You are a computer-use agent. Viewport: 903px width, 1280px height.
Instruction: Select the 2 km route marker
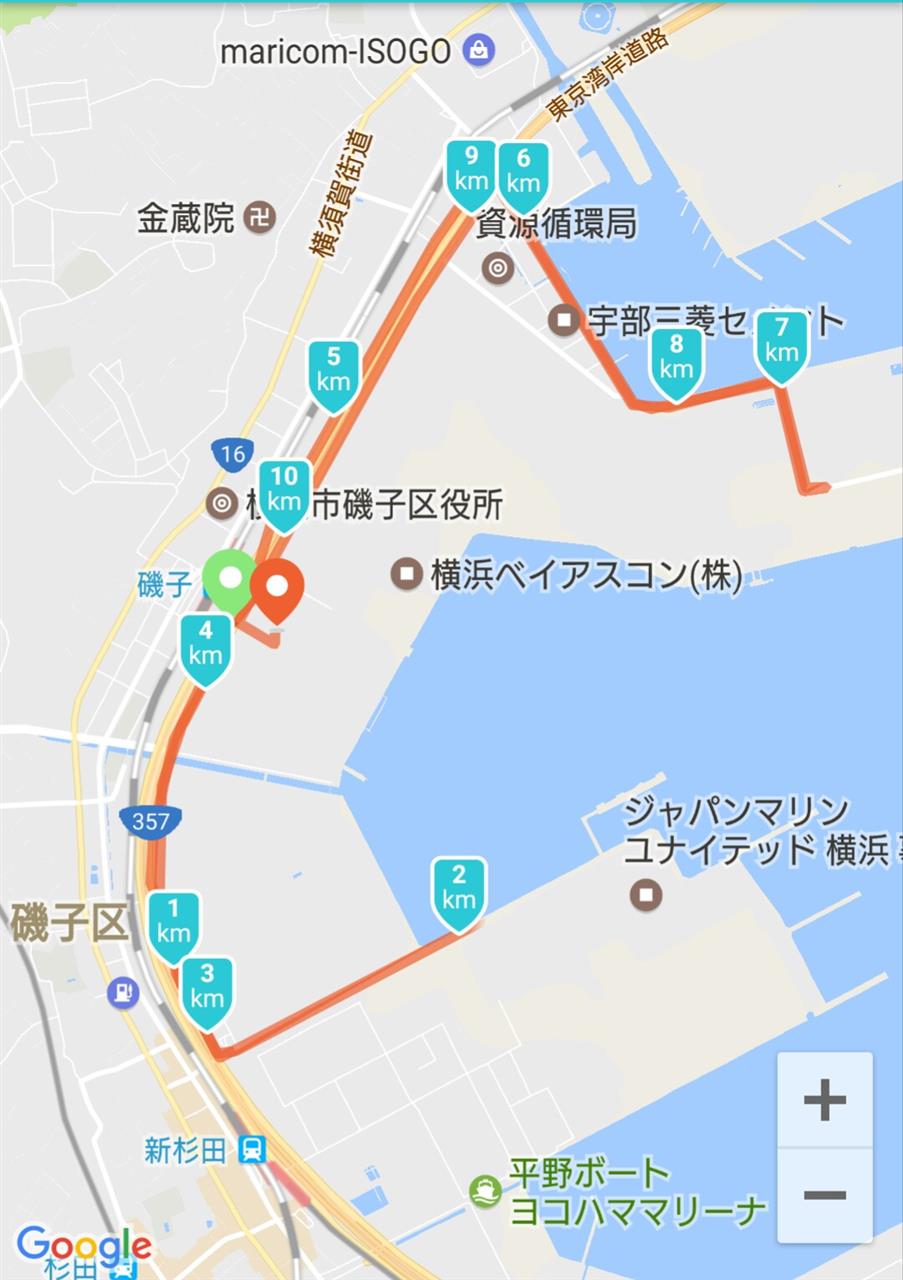pyautogui.click(x=459, y=889)
